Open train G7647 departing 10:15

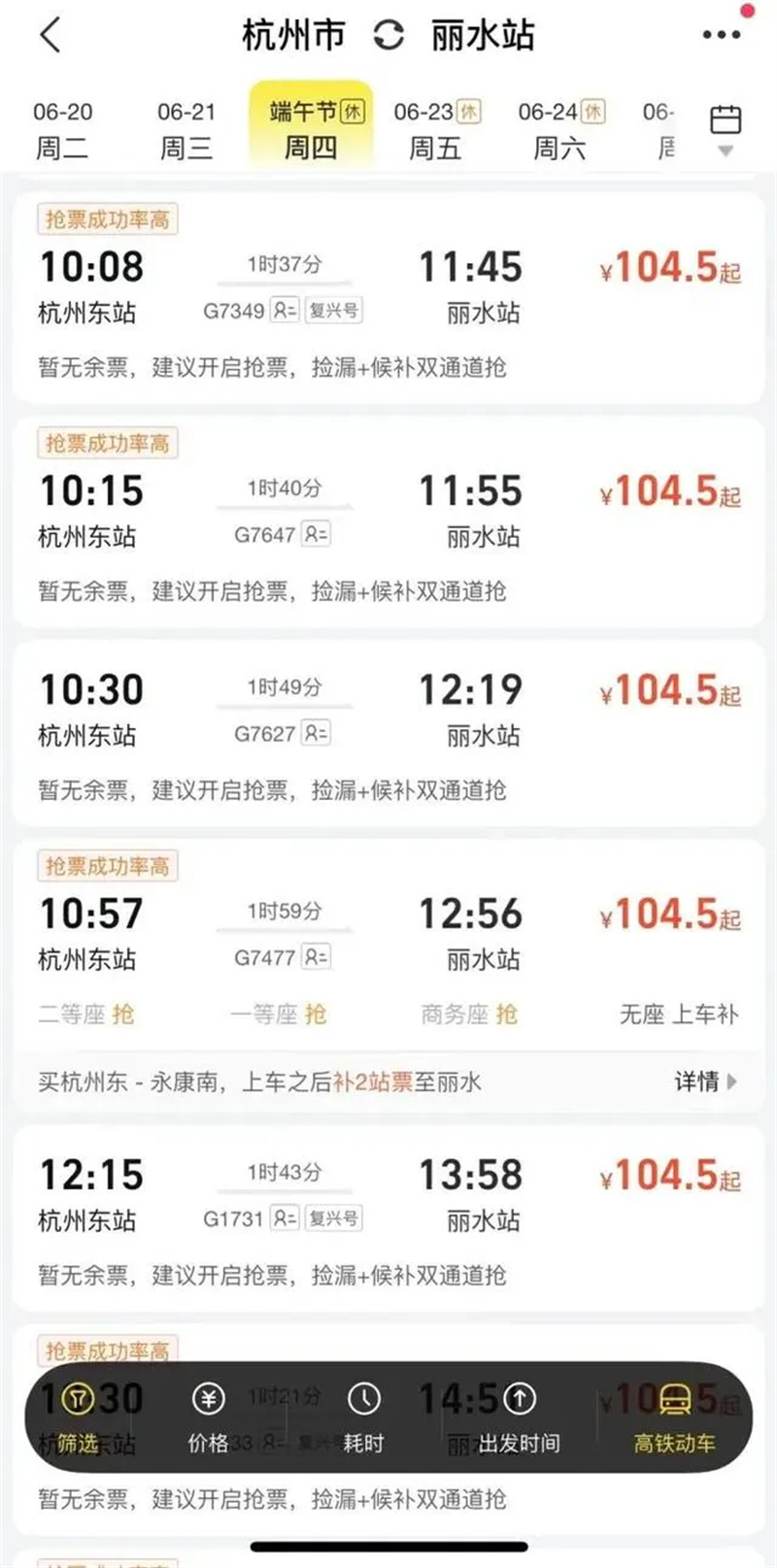[x=388, y=513]
